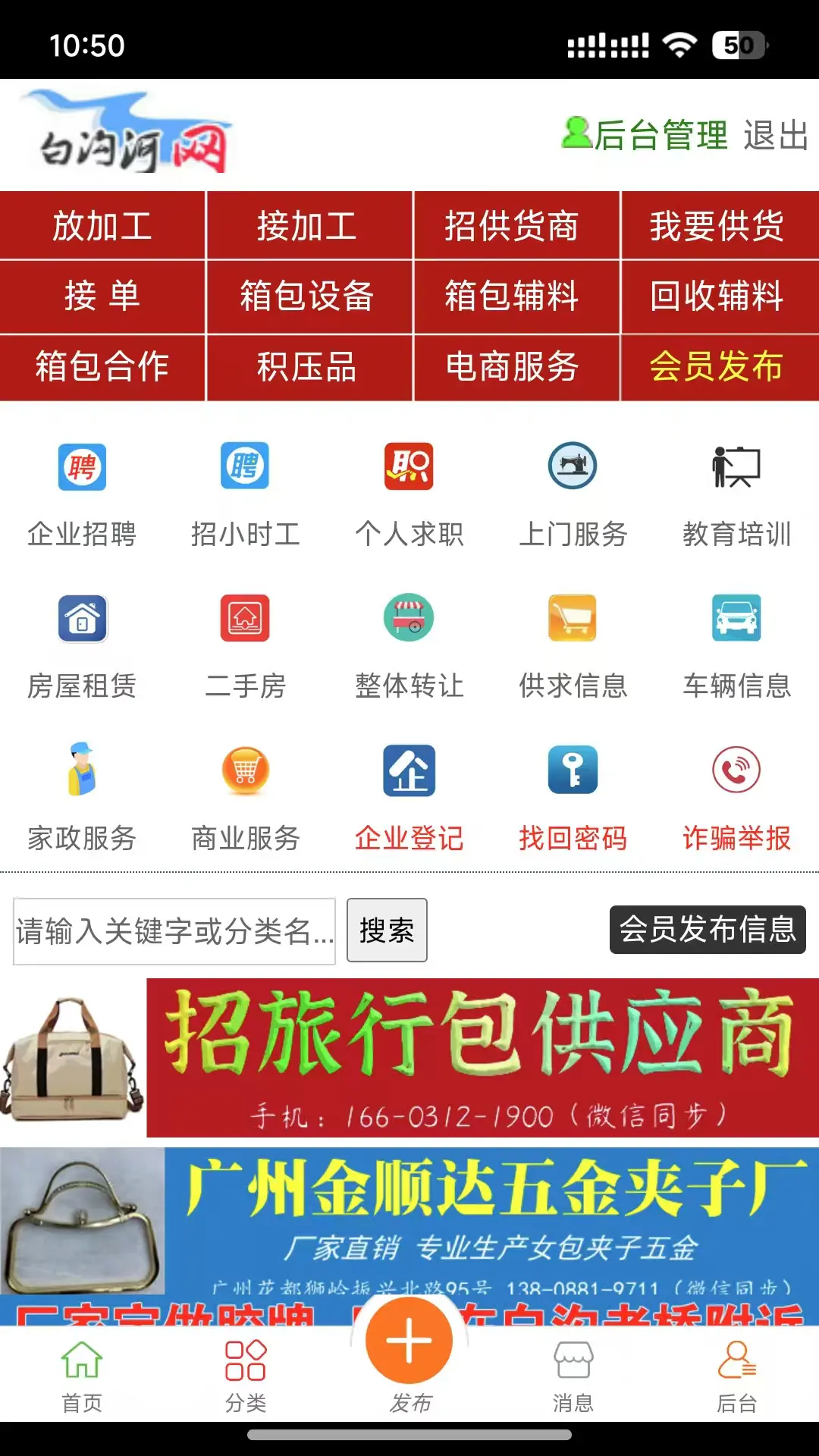819x1456 pixels.
Task: Select 招供货商 category
Action: (512, 226)
